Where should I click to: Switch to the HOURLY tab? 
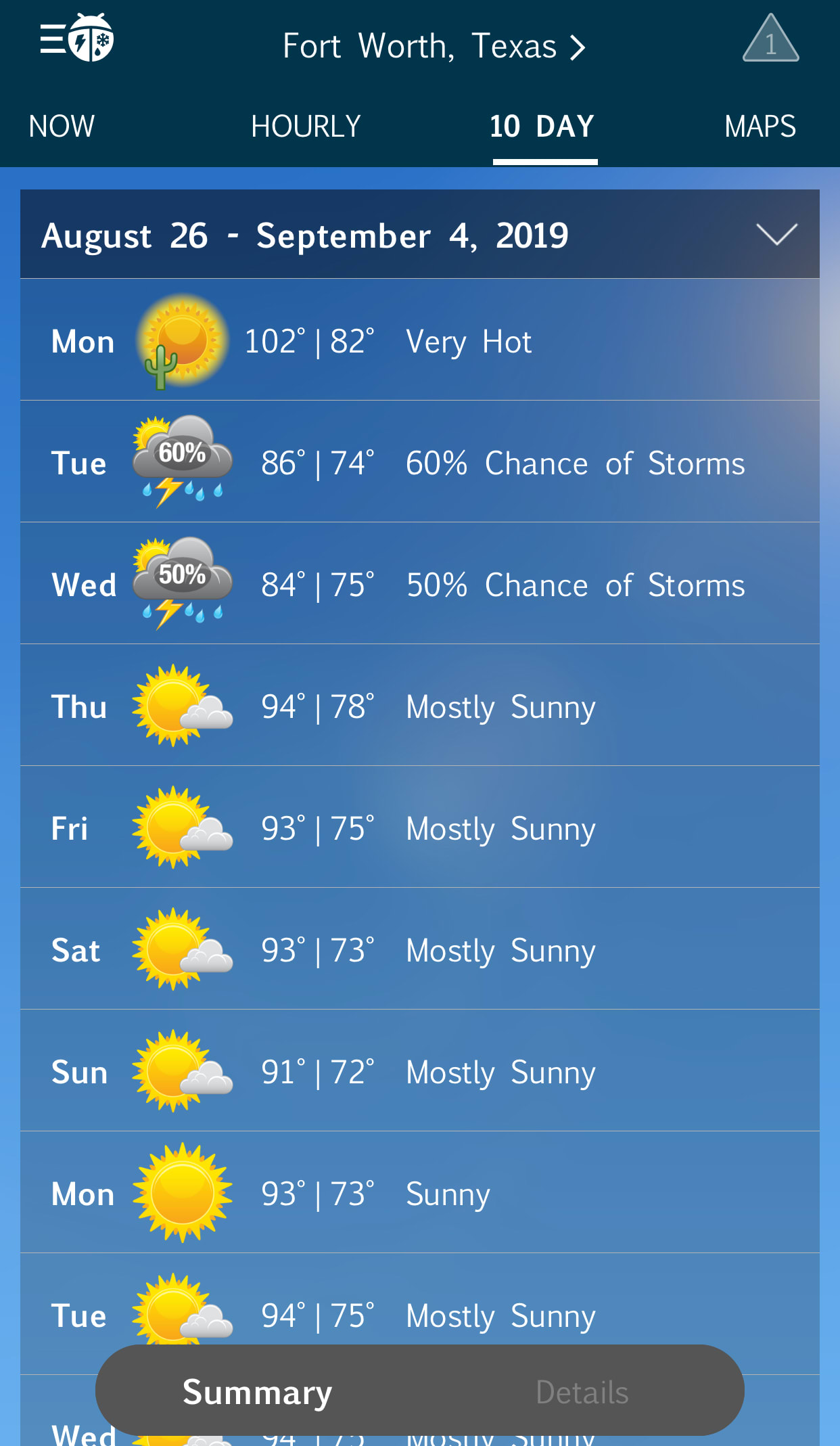point(306,127)
